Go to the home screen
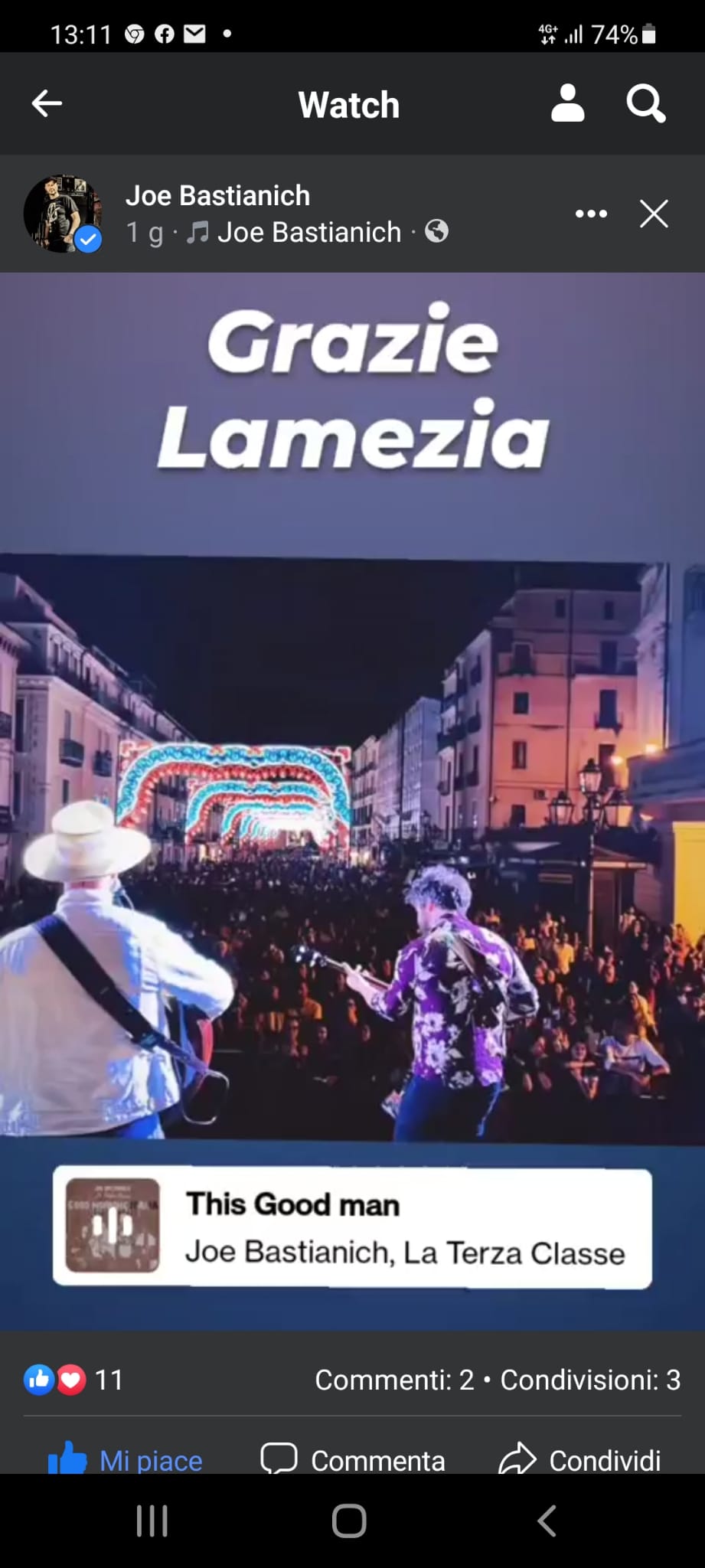Image resolution: width=705 pixels, height=1568 pixels. click(x=349, y=1521)
